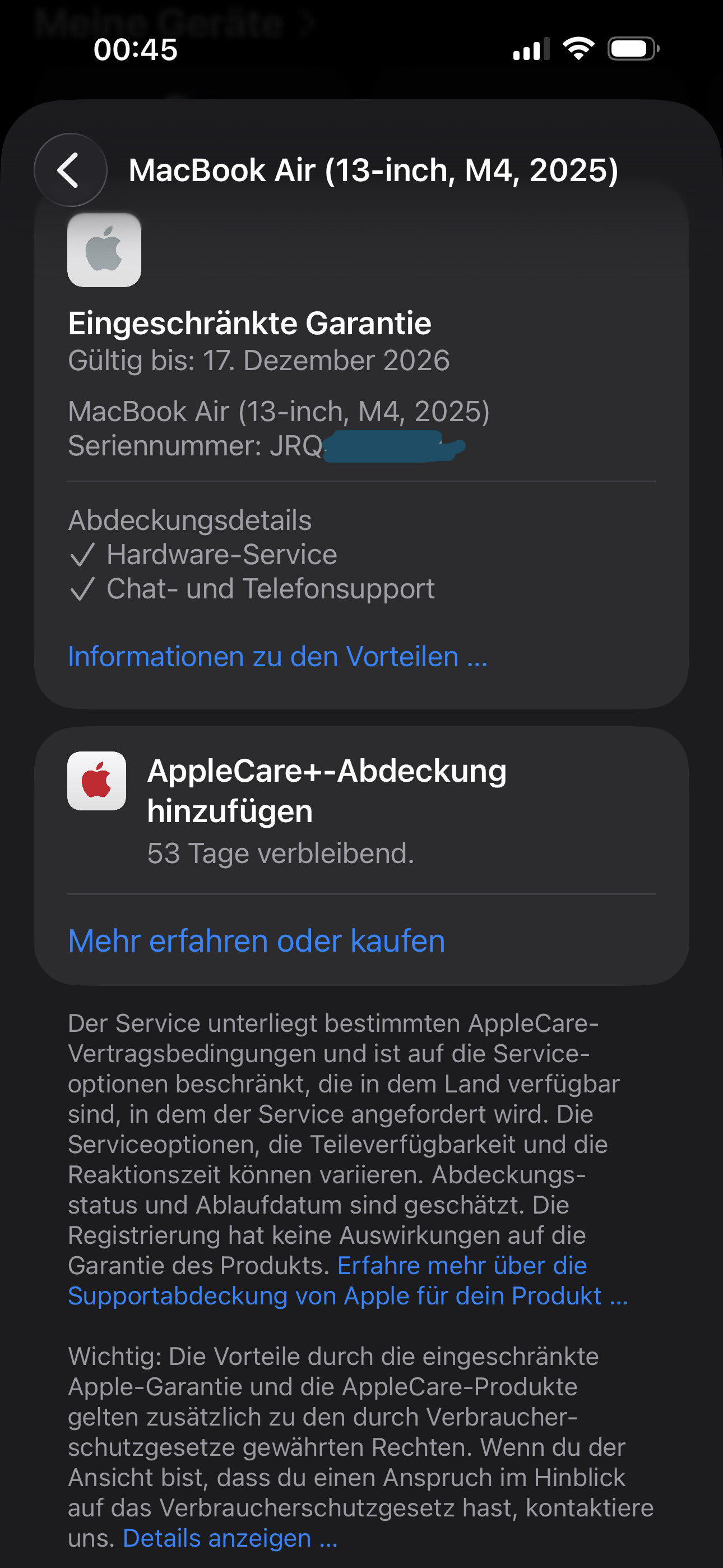
Task: Tap 'Details anzeigen' link
Action: 229,1538
